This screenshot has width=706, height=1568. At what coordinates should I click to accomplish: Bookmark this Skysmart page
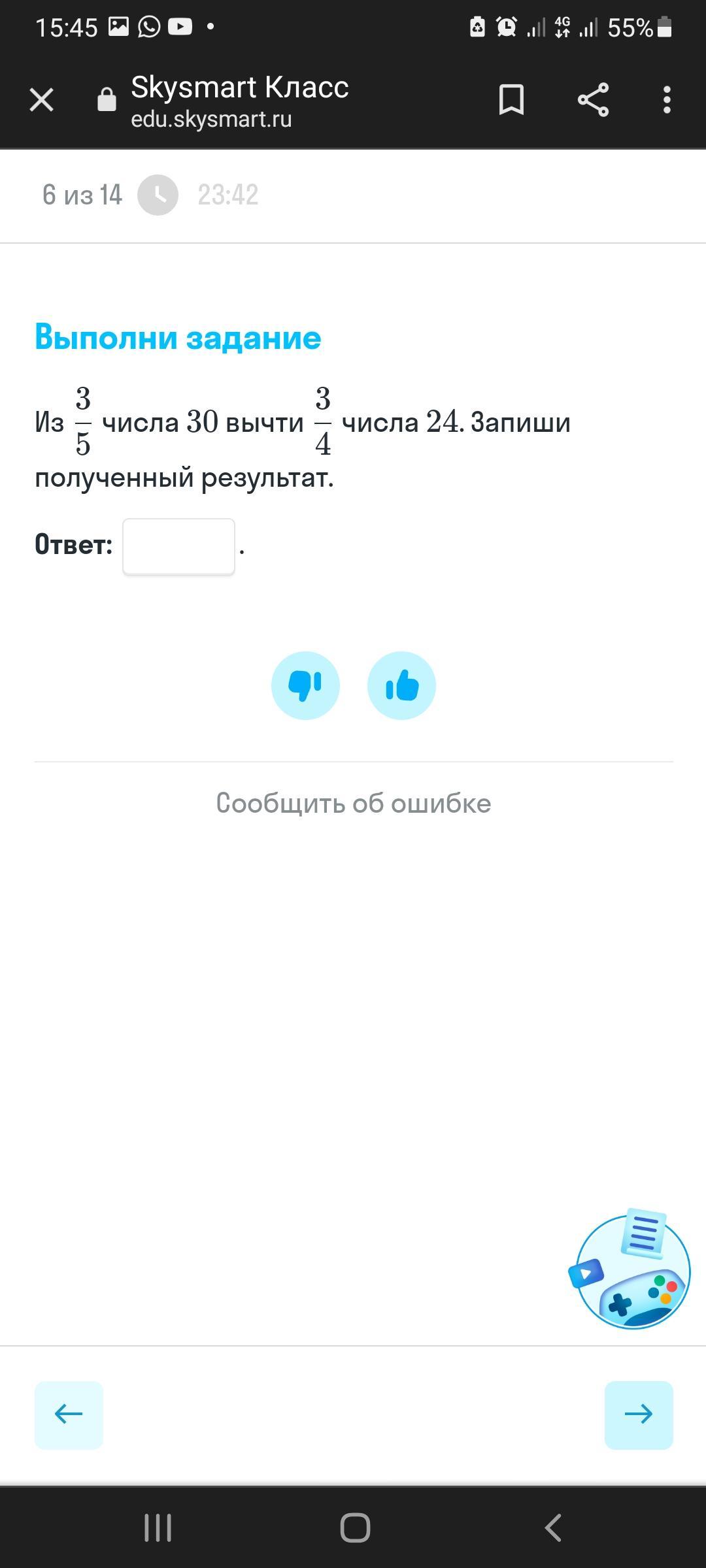[511, 100]
